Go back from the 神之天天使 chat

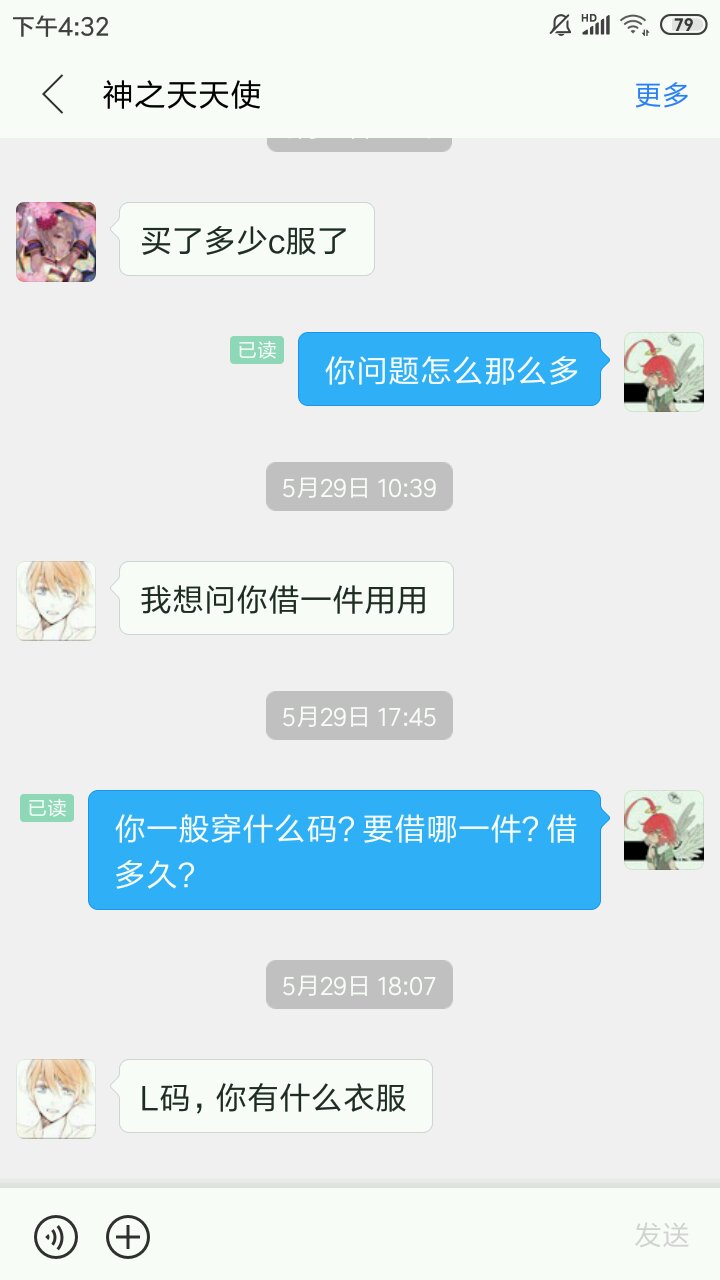point(53,95)
